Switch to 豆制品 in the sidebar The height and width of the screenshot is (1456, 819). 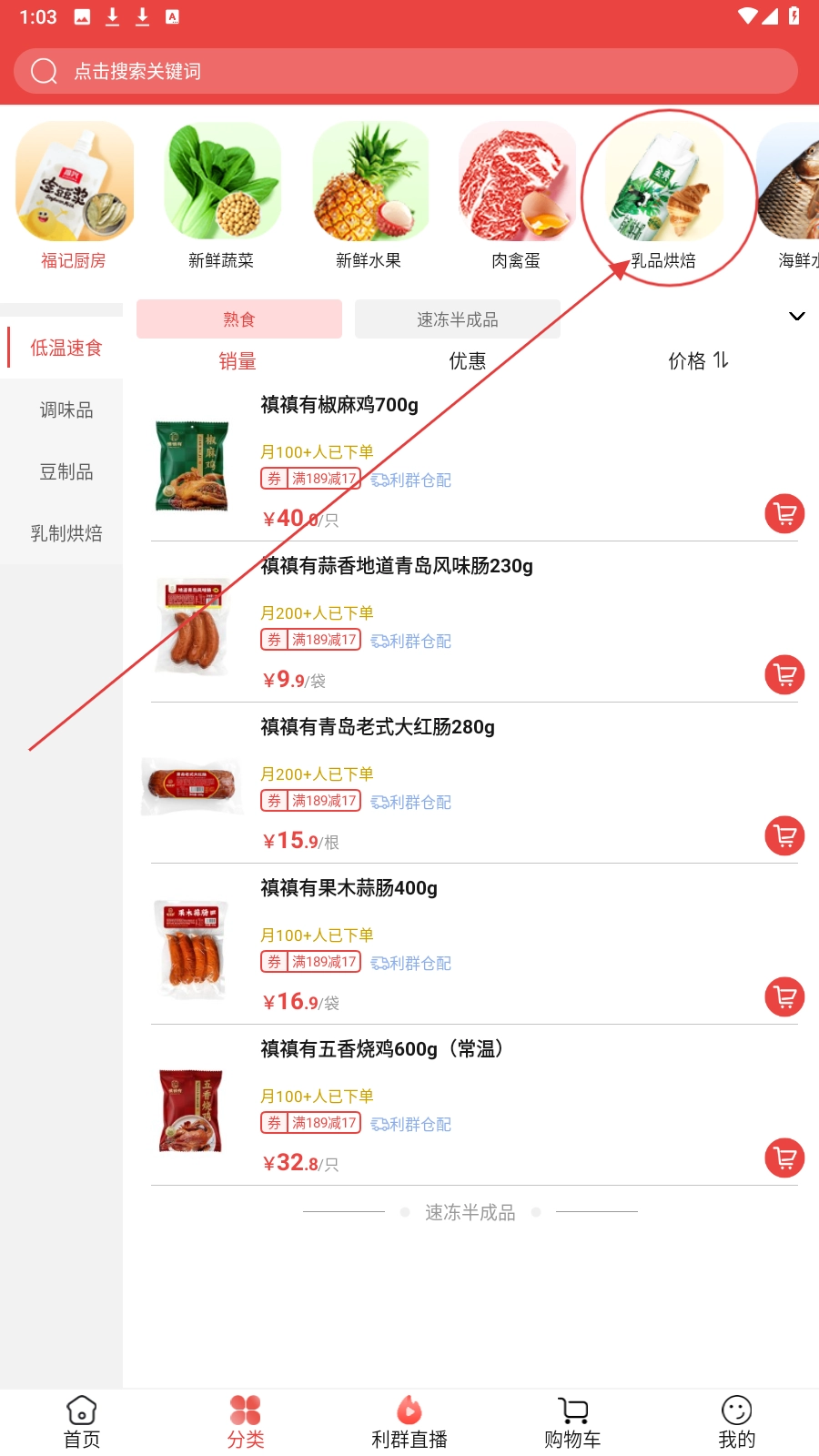tap(66, 472)
